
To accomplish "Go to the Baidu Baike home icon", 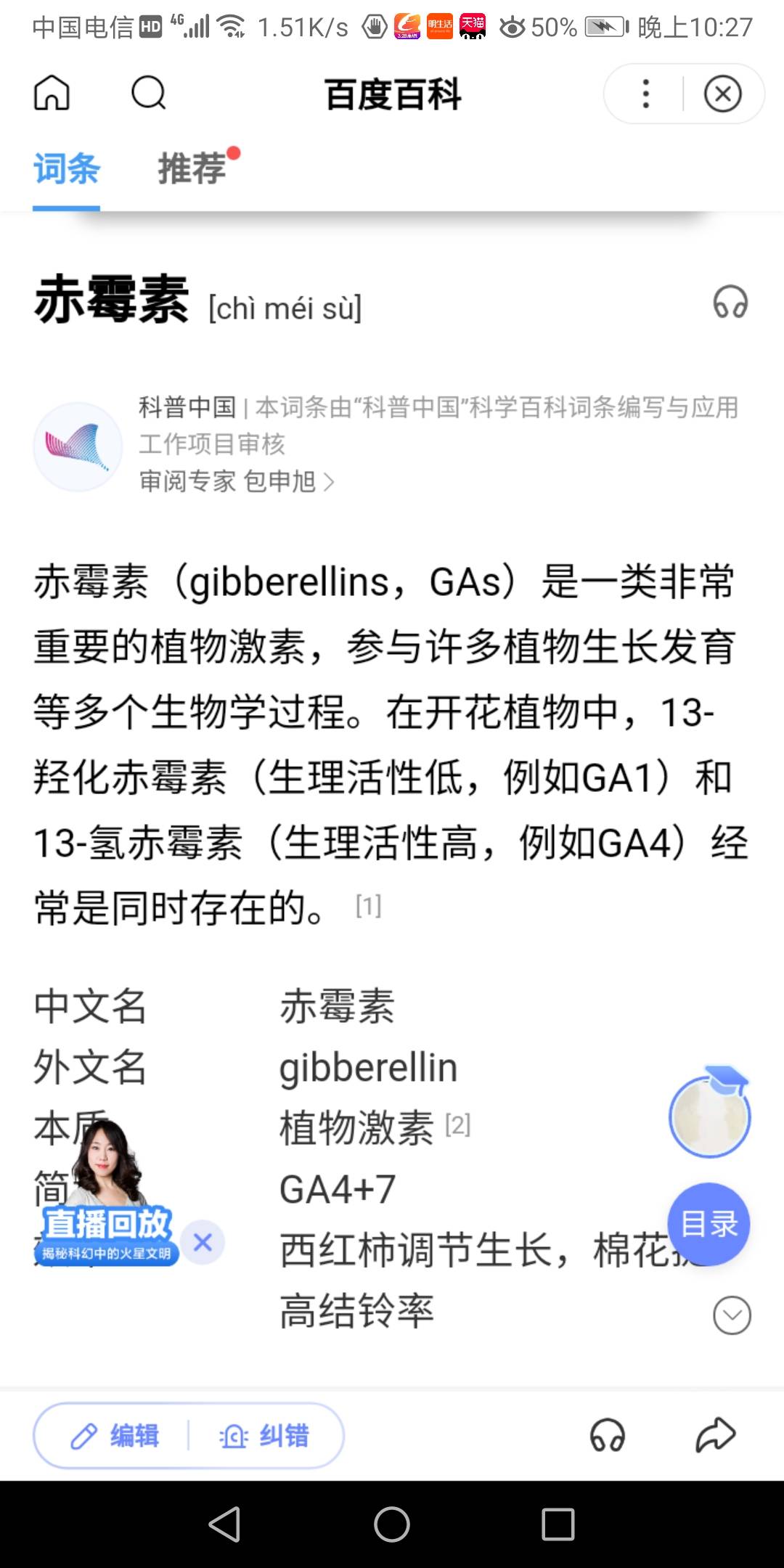I will [x=52, y=93].
